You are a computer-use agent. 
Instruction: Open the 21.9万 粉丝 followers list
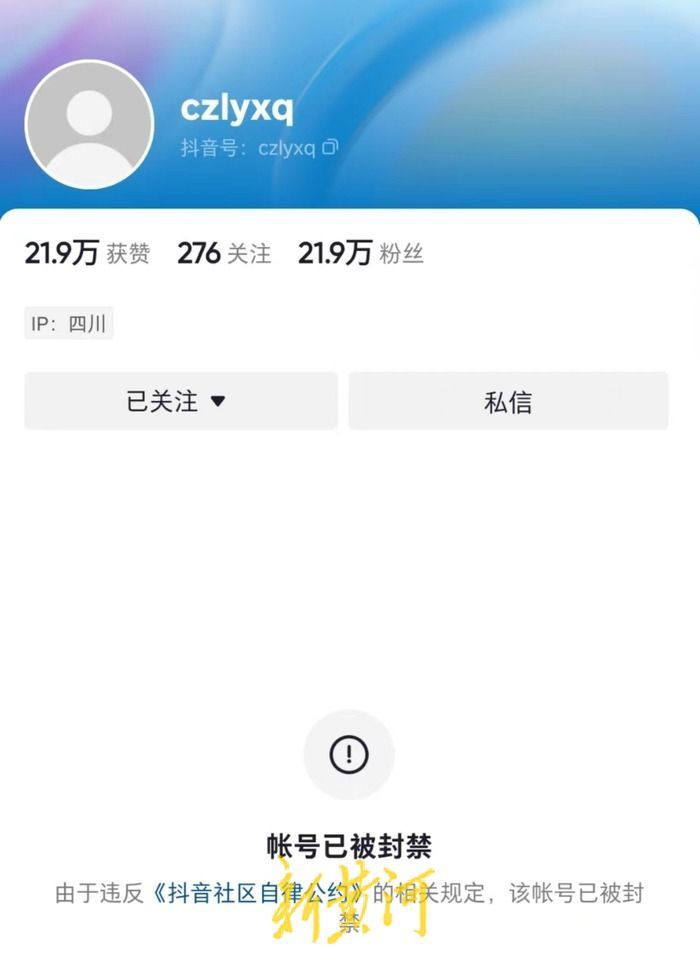(x=360, y=254)
